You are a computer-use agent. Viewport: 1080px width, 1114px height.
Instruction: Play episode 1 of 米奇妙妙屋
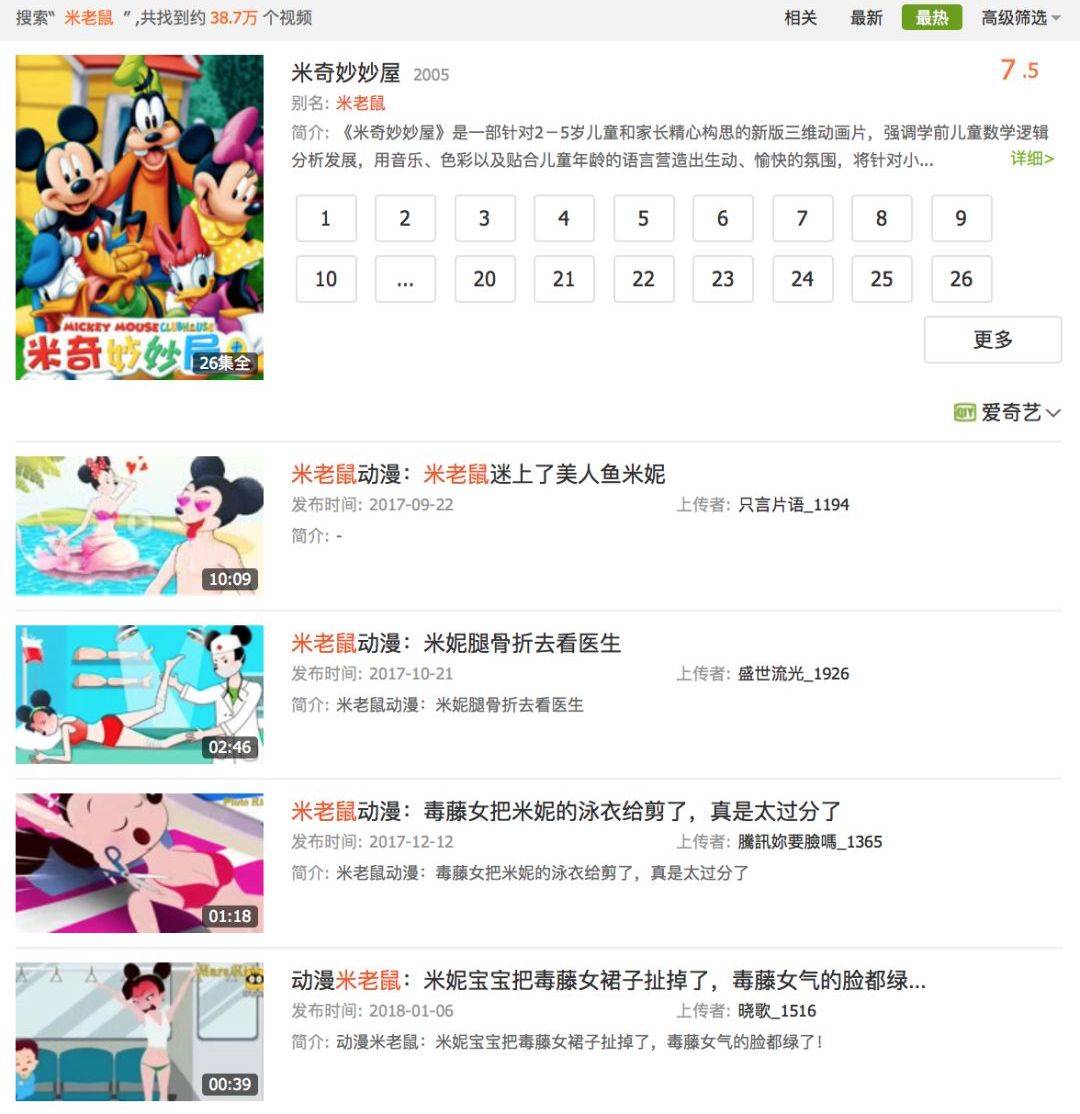(326, 219)
